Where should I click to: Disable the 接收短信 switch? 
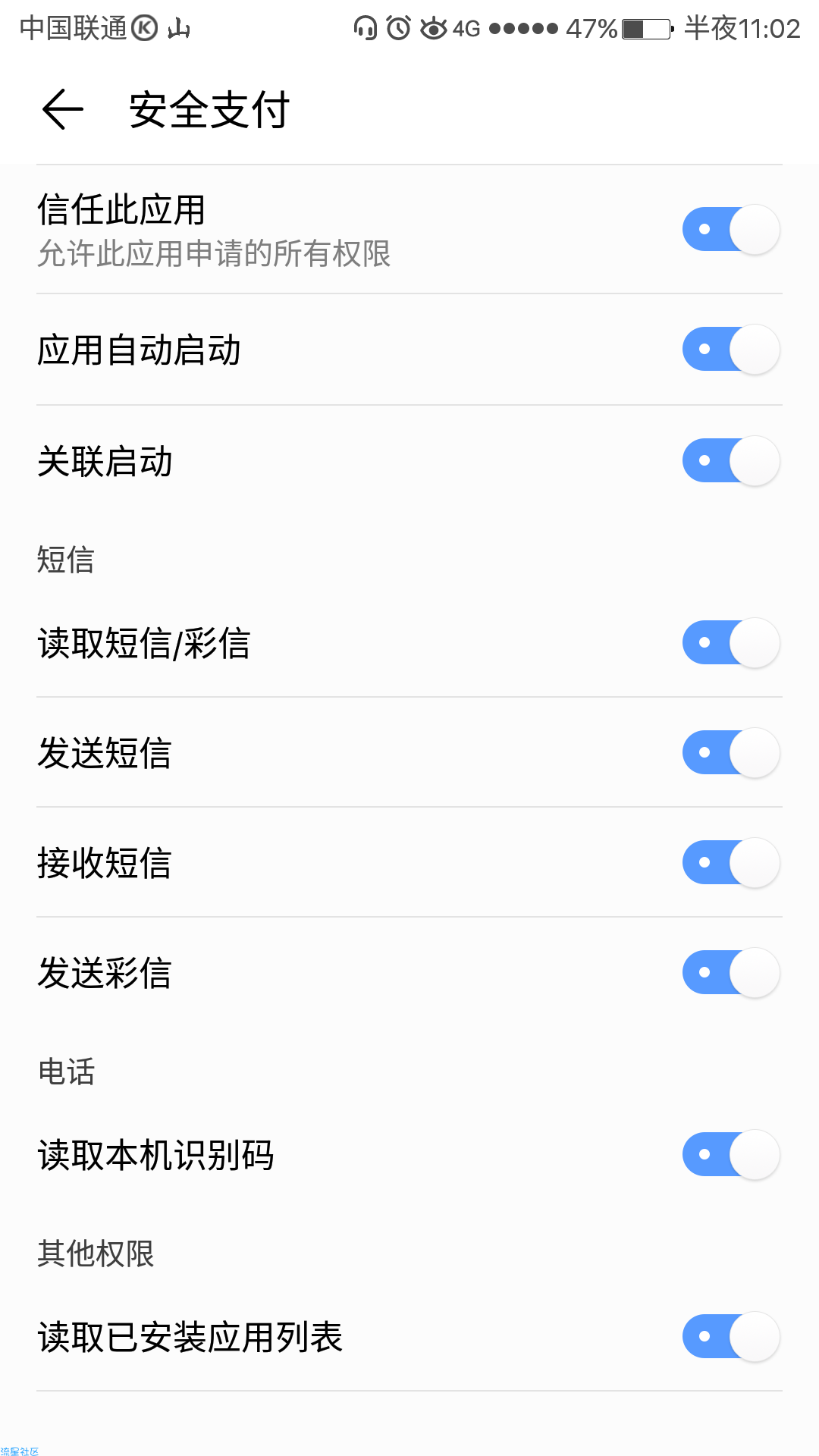(x=731, y=863)
